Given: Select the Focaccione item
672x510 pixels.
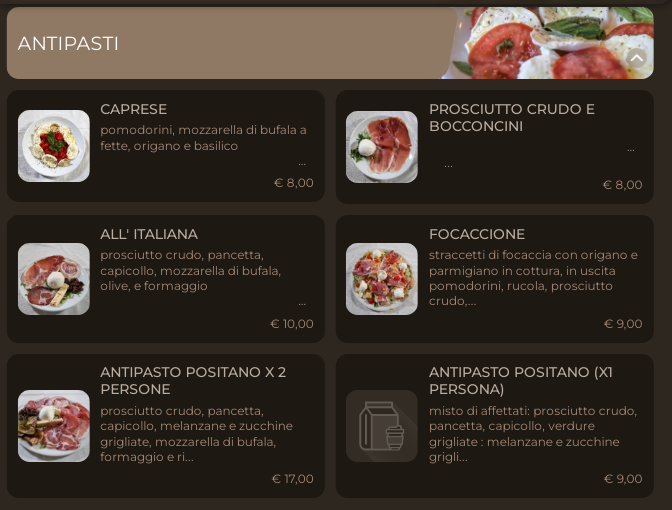Looking at the screenshot, I should tap(494, 278).
